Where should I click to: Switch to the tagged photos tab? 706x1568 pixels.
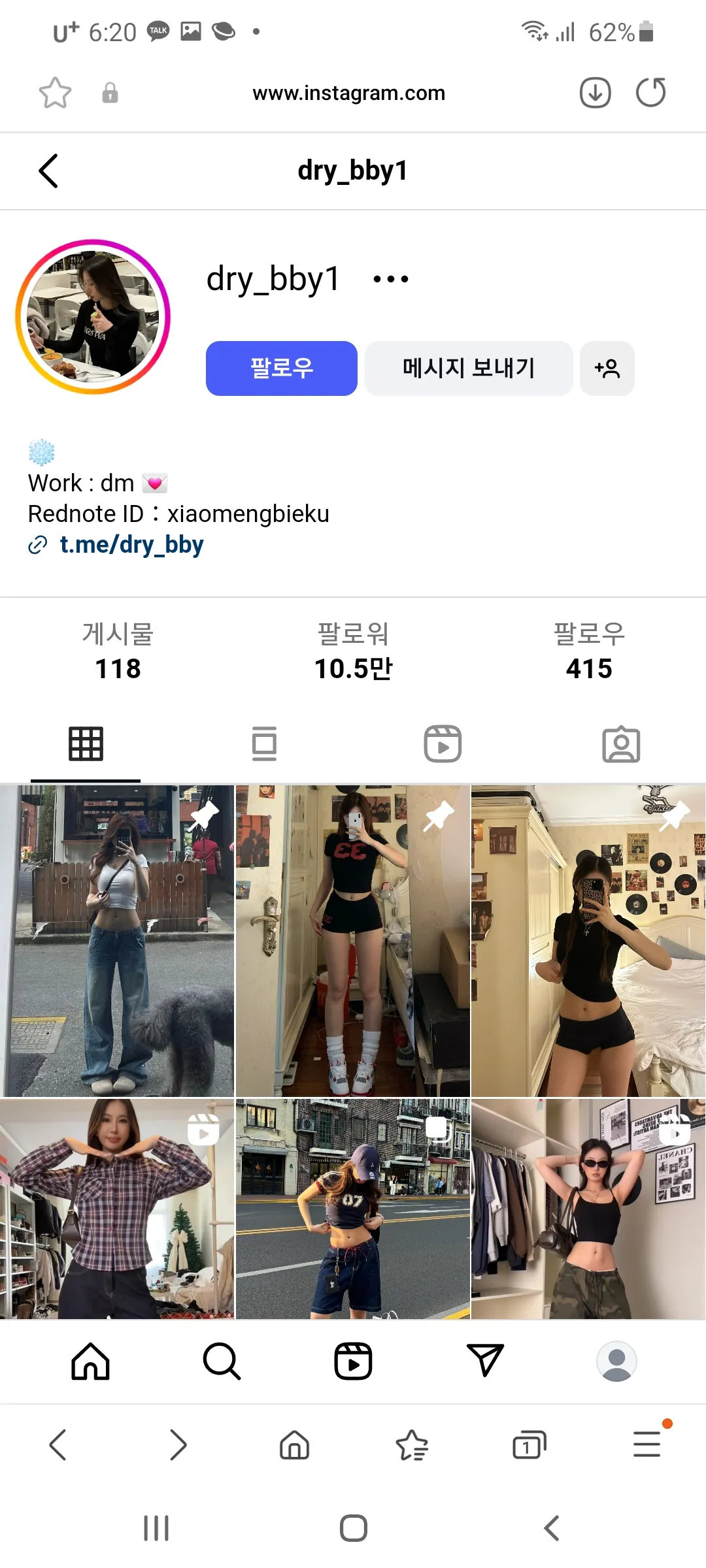coord(621,743)
